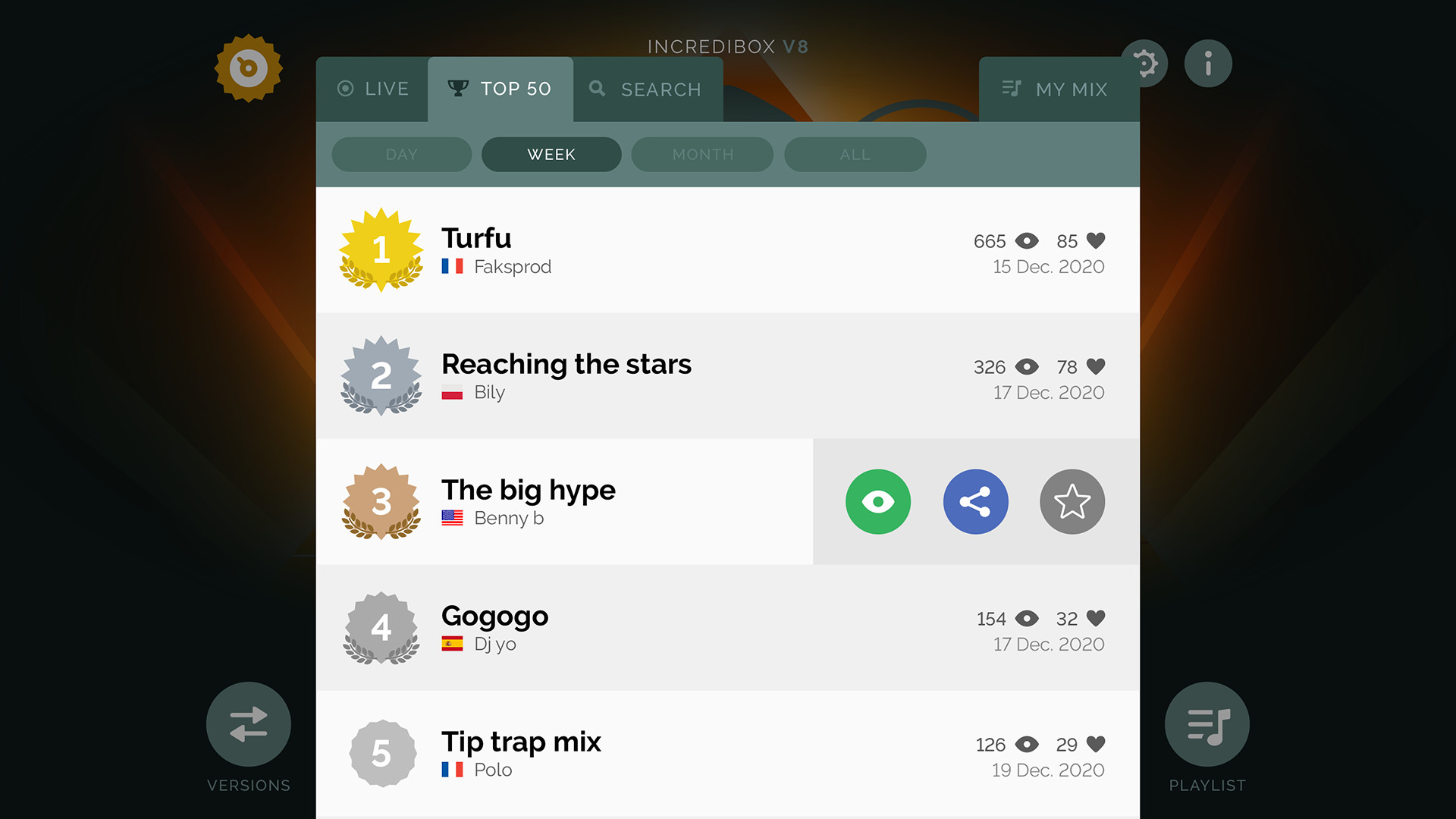Open the SEARCH tab

pos(648,89)
